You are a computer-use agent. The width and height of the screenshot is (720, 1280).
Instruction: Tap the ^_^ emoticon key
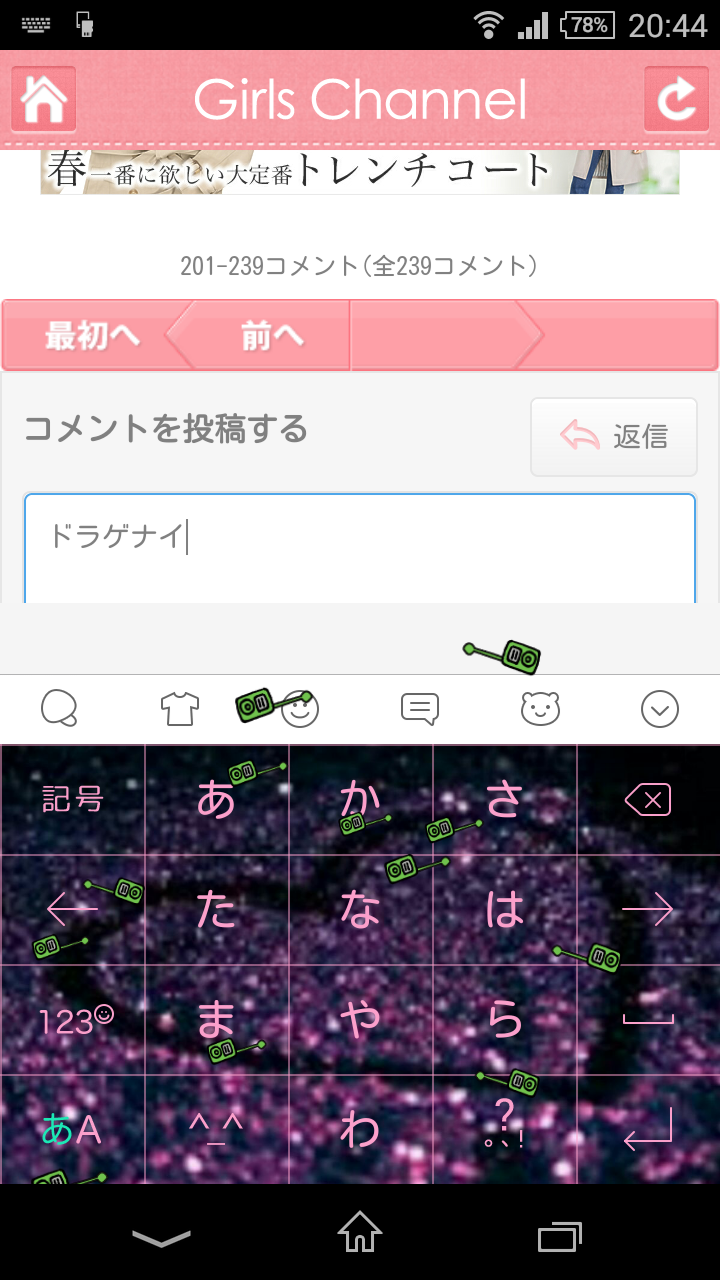[216, 1126]
